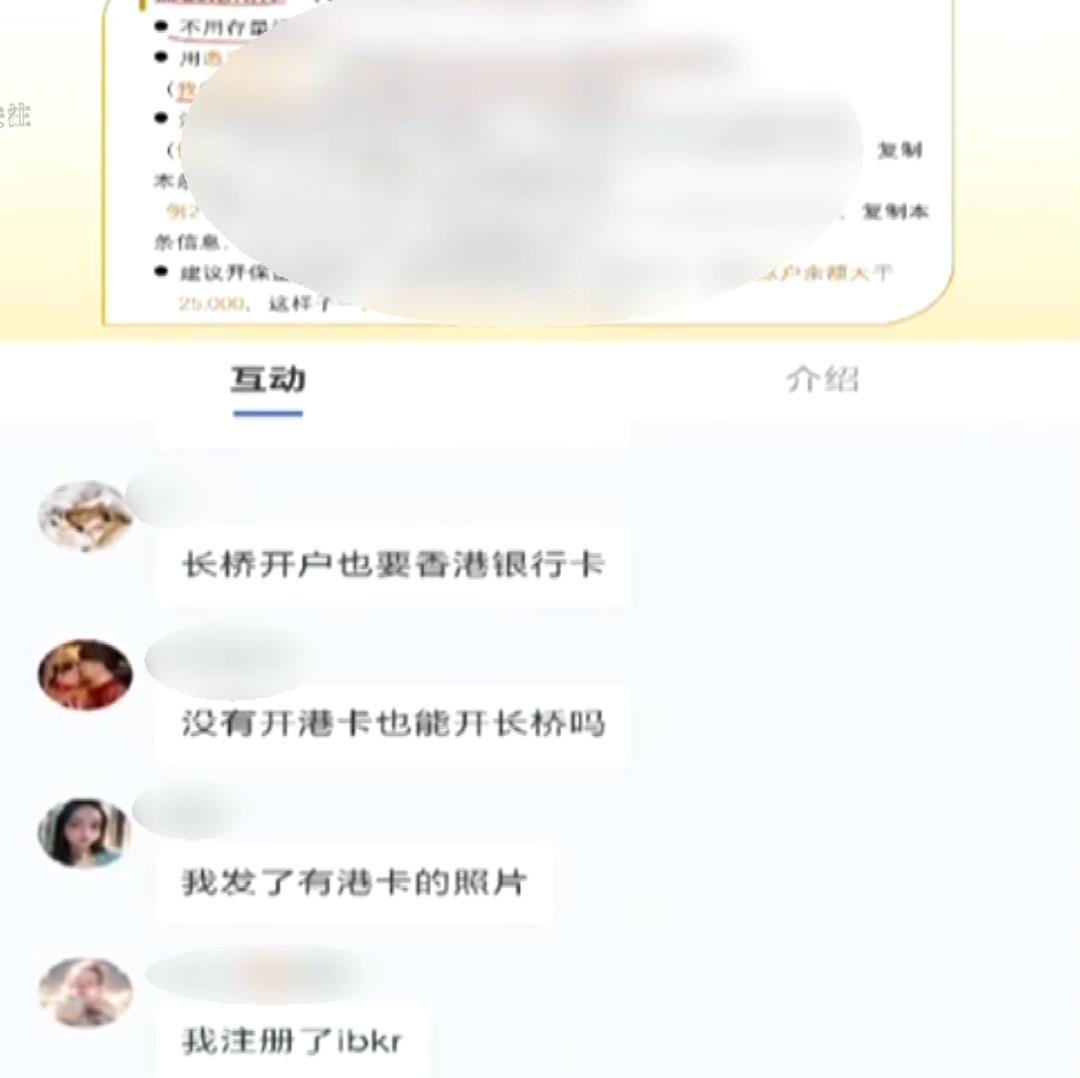Open avatar beside 我发了有港卡的照片 comment

pos(84,833)
